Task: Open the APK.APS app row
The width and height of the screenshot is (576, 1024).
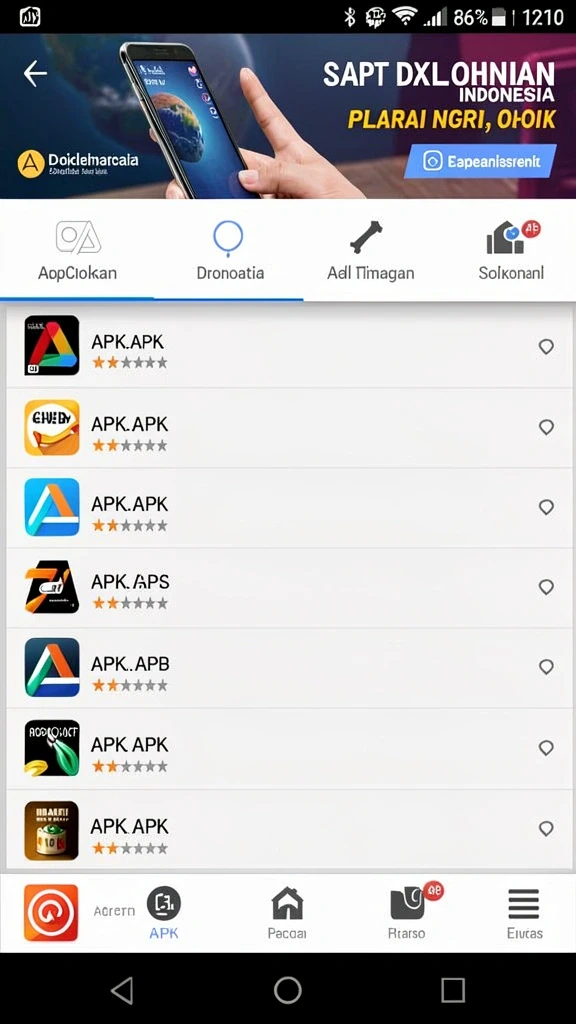Action: click(x=288, y=588)
